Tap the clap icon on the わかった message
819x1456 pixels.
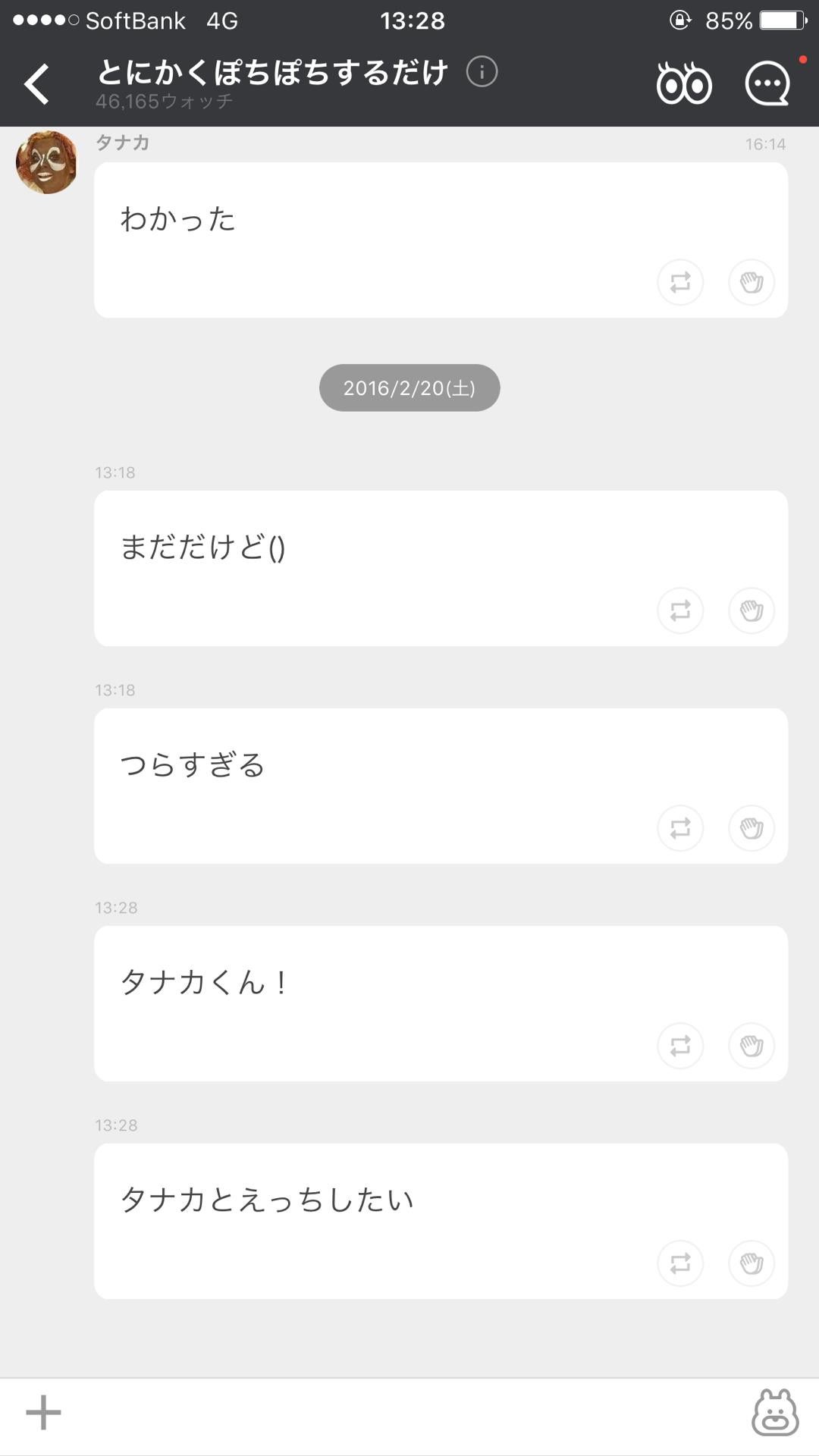[751, 281]
